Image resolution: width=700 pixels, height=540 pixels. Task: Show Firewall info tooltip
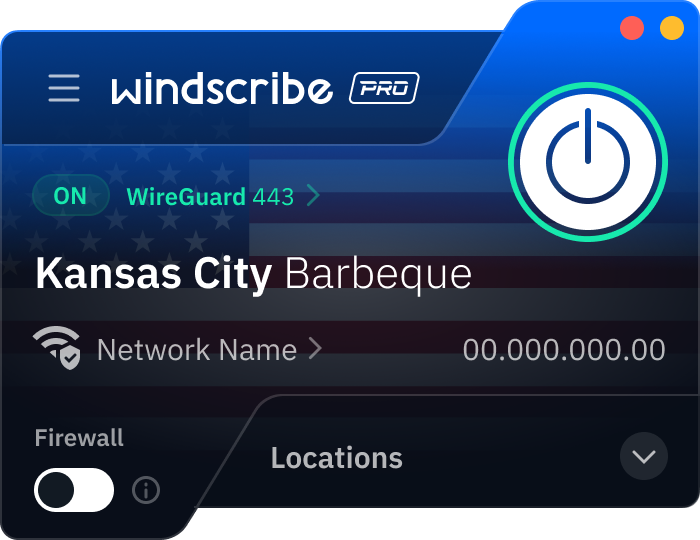146,491
